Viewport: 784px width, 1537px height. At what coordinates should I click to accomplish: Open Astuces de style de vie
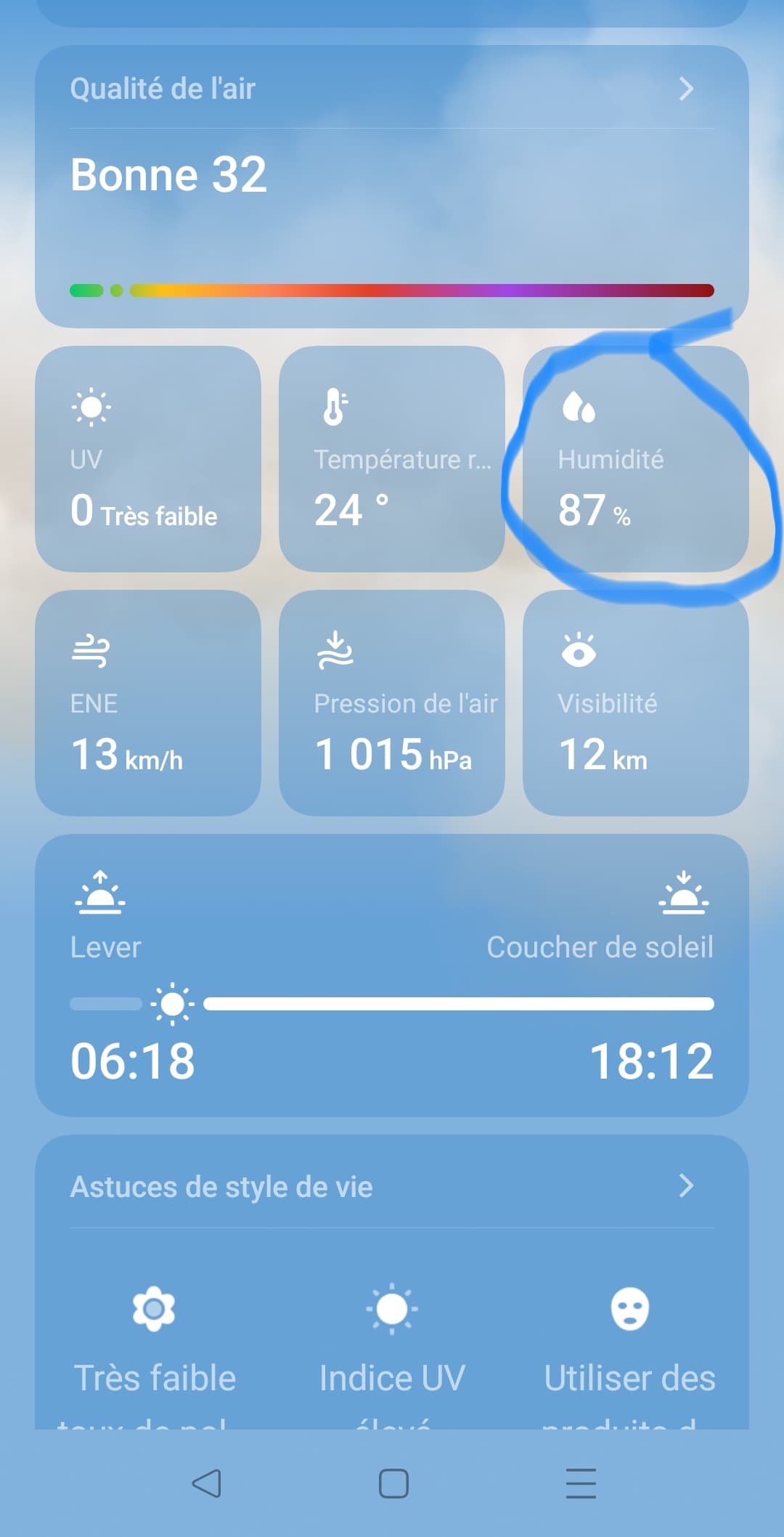392,1186
